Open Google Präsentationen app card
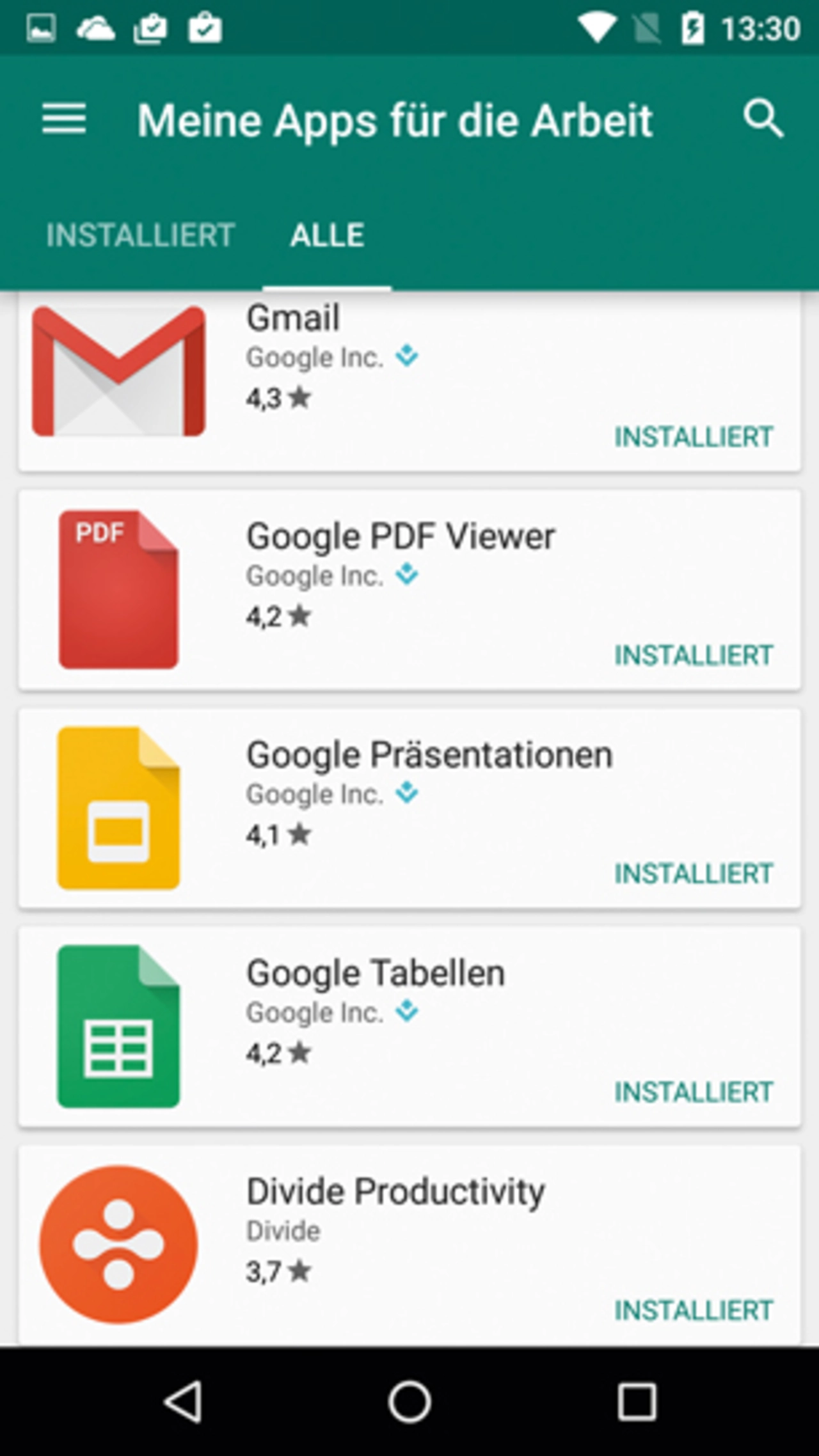Image resolution: width=819 pixels, height=1456 pixels. tap(409, 808)
